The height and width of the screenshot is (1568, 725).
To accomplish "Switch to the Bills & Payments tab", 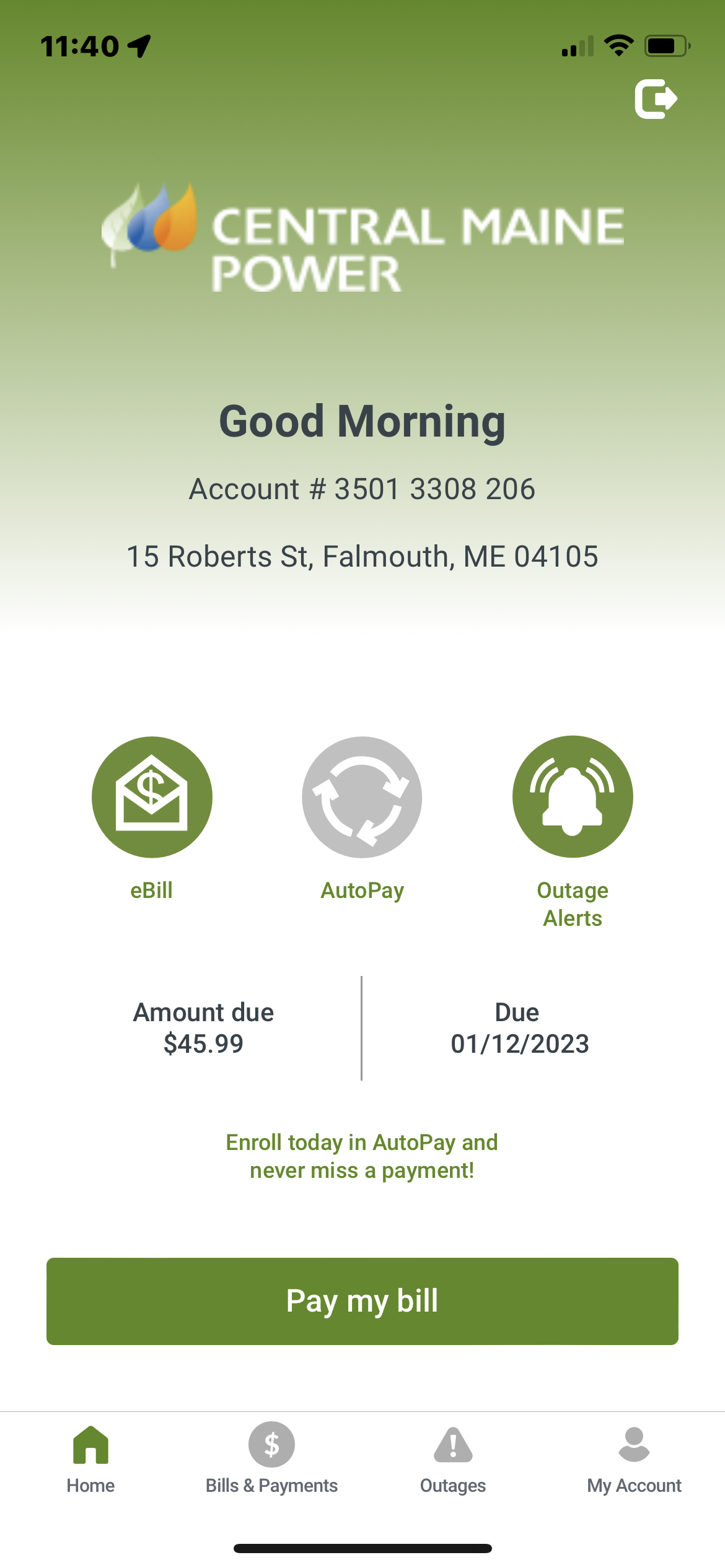I will (x=271, y=1458).
